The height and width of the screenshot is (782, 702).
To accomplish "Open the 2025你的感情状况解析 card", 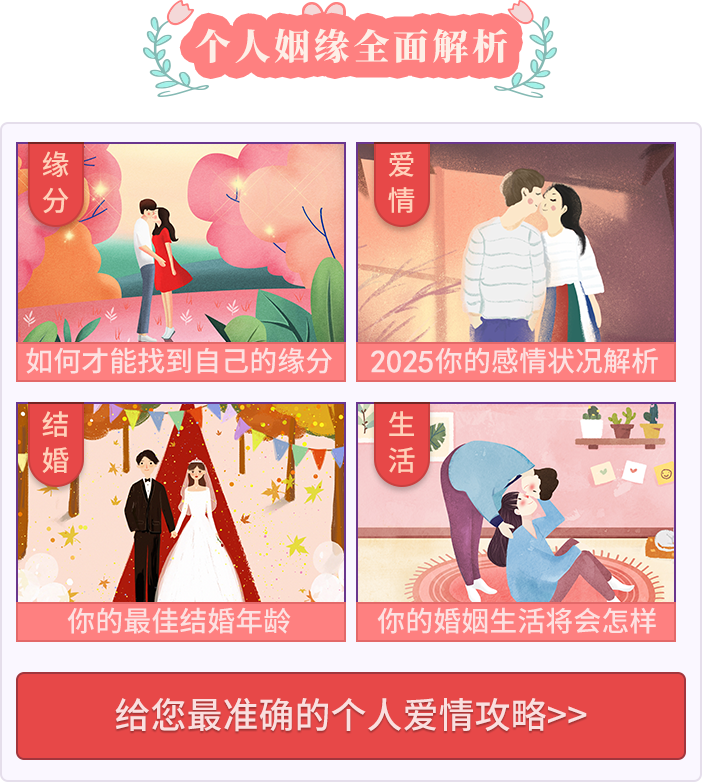I will 516,262.
